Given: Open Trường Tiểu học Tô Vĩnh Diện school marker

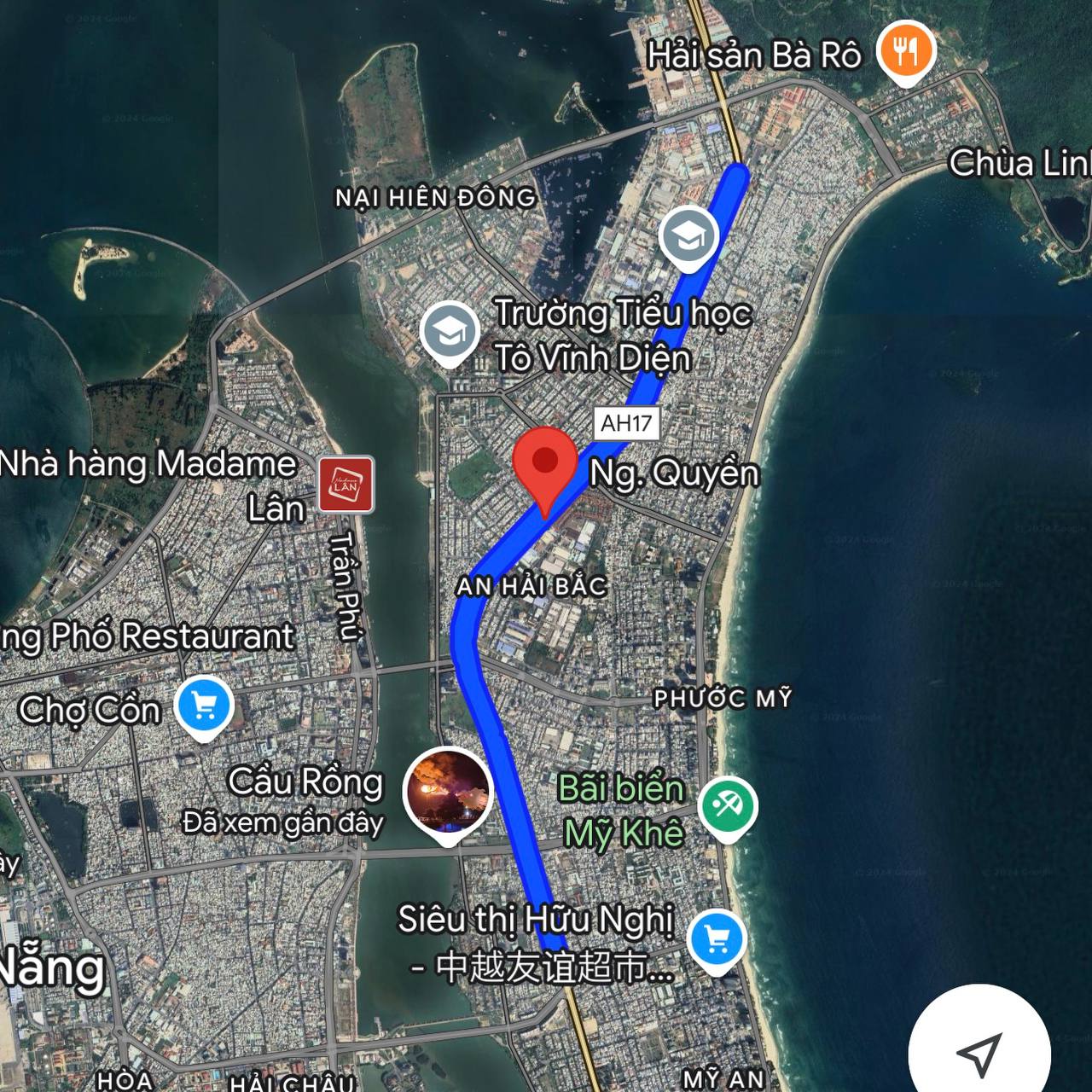Looking at the screenshot, I should point(450,331).
